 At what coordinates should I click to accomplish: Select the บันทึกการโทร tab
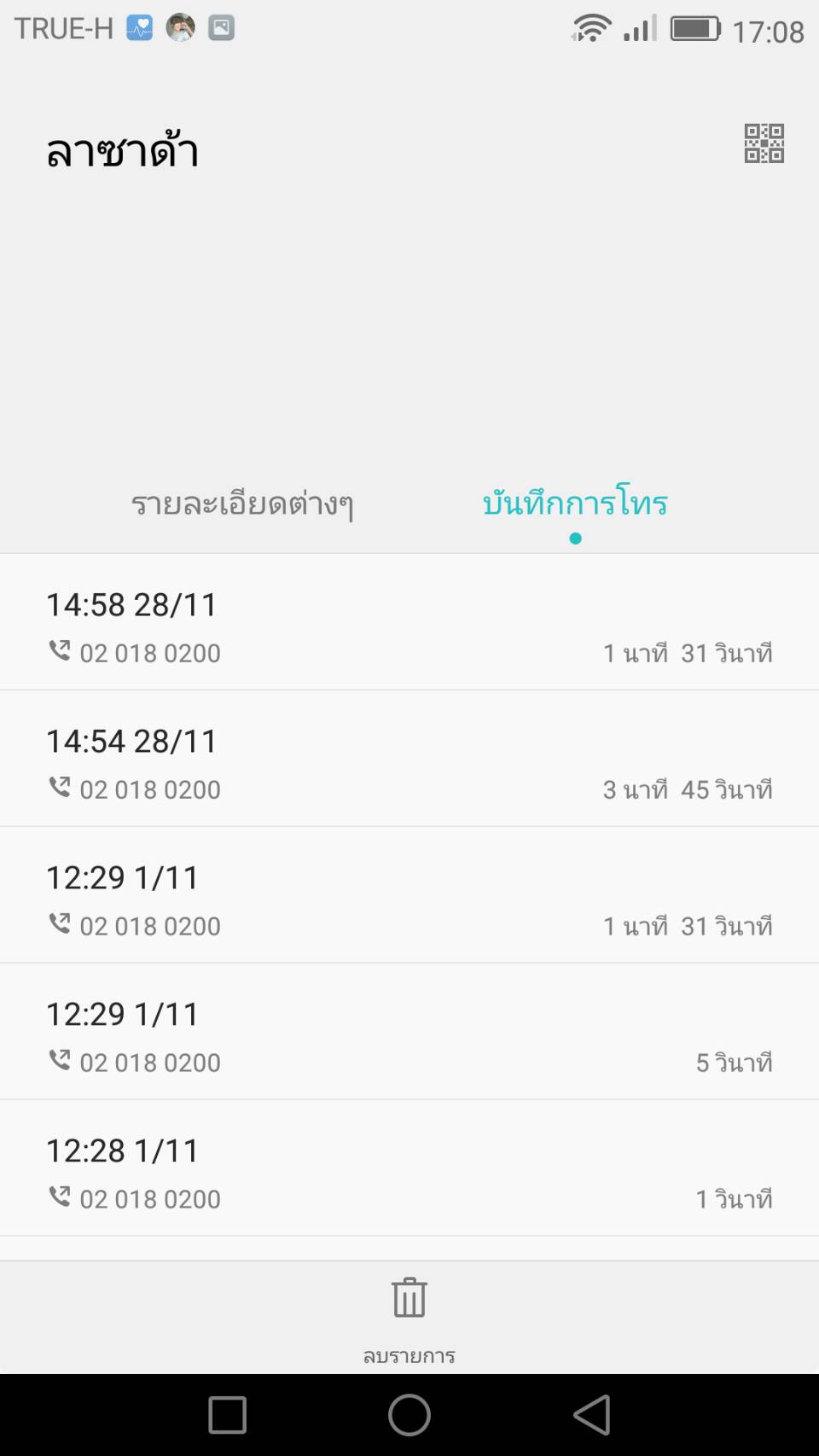click(575, 504)
